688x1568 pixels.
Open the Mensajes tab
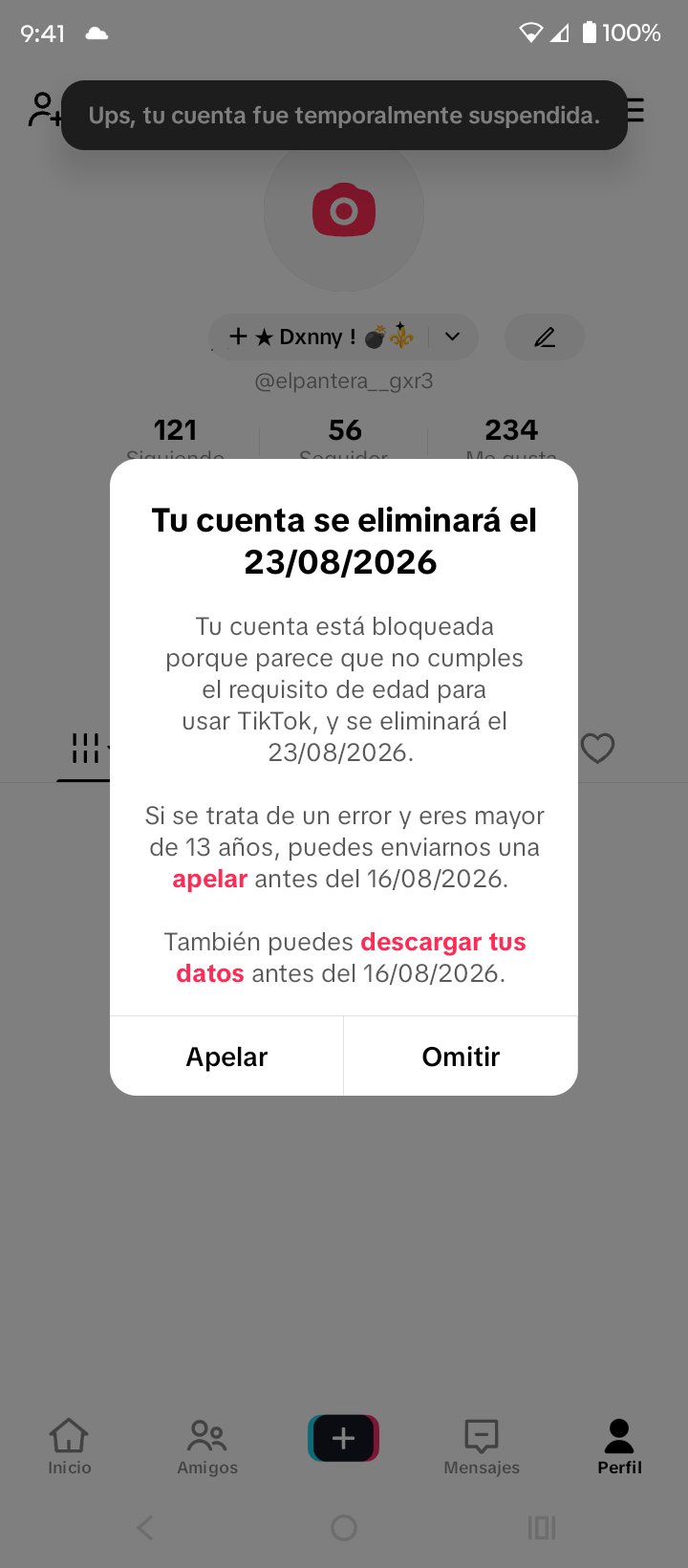point(482,1446)
